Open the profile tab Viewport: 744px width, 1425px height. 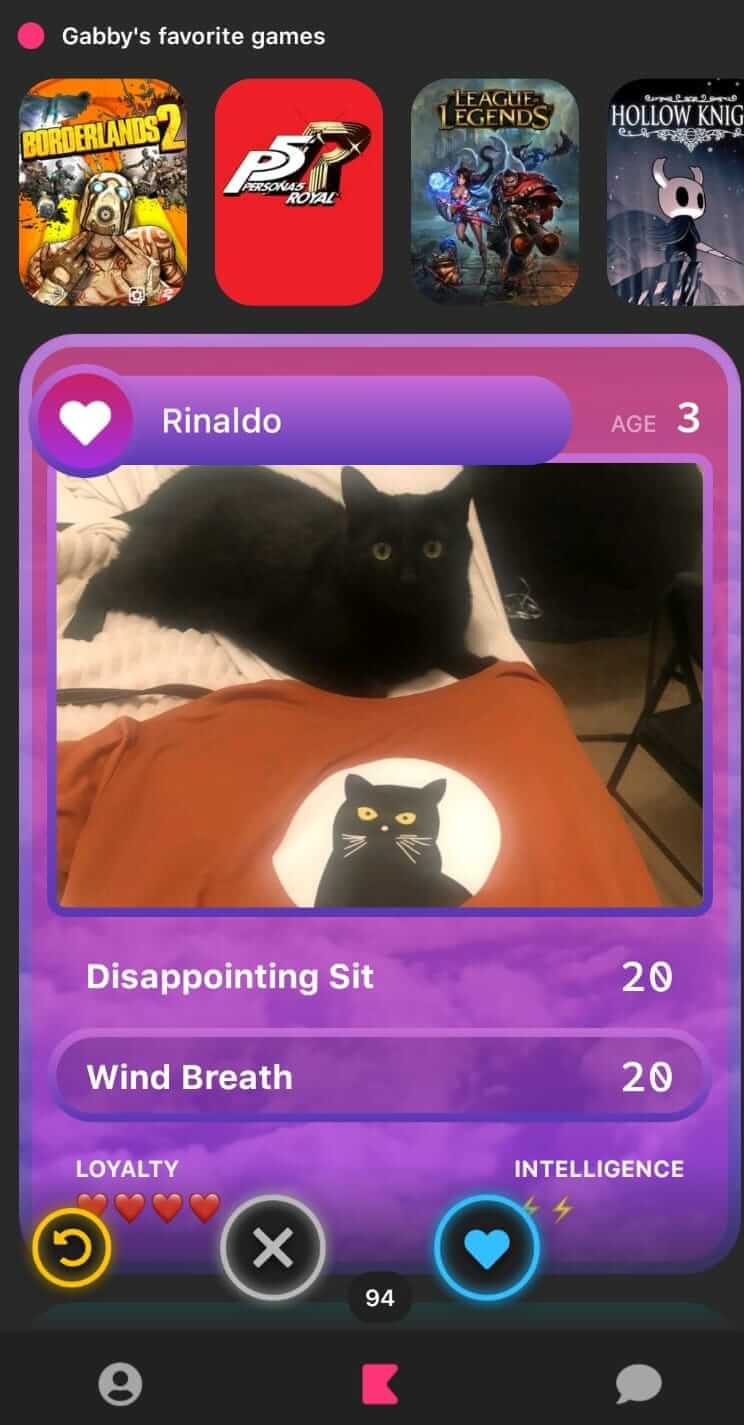[x=120, y=1385]
